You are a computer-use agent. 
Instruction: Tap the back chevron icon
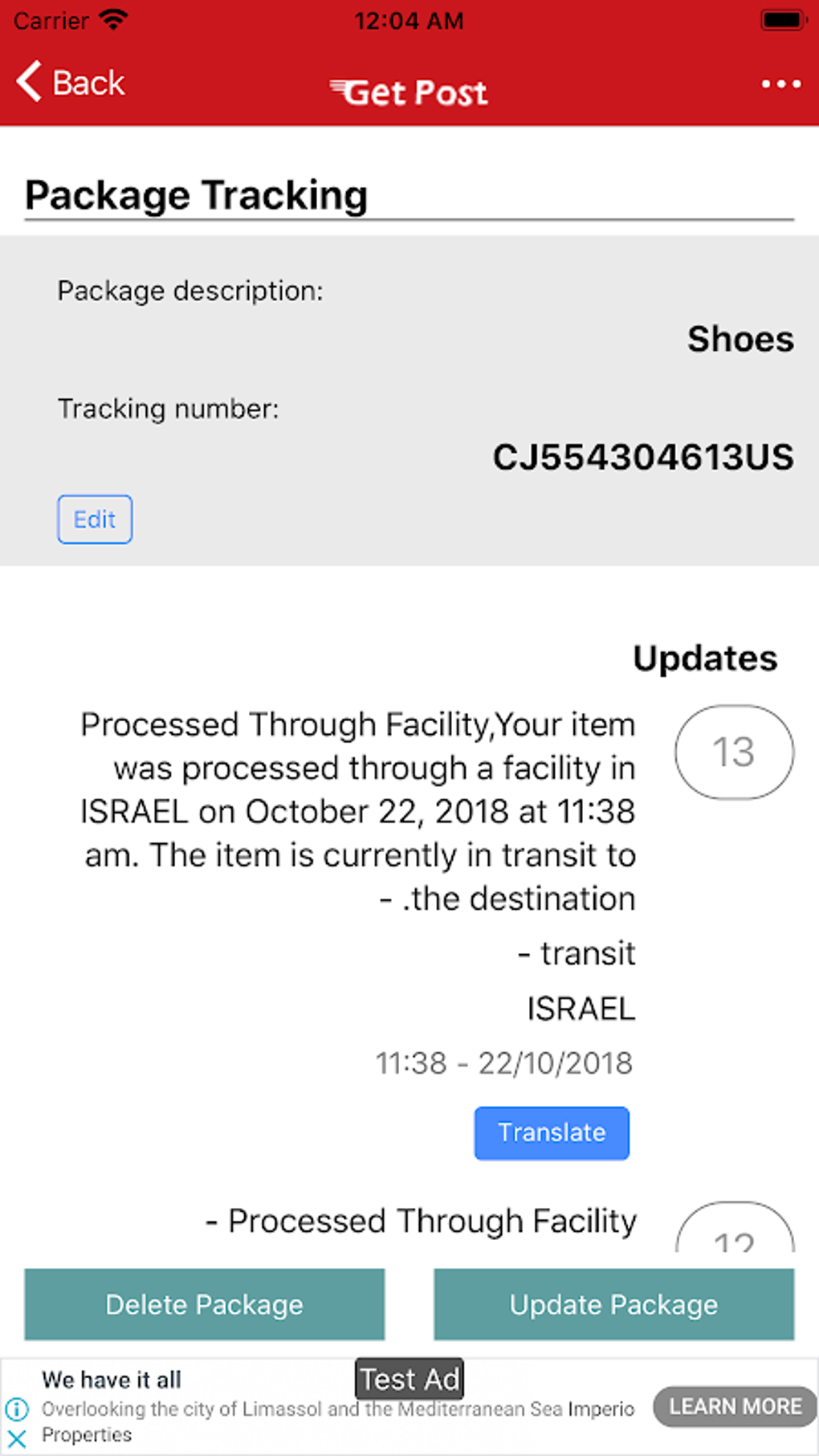pyautogui.click(x=29, y=81)
